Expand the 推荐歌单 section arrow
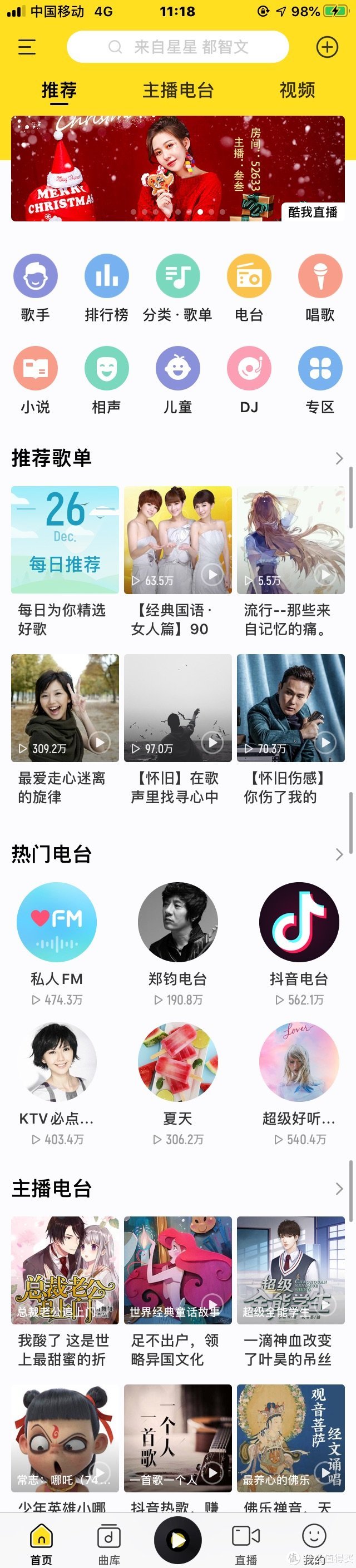This screenshot has width=356, height=1568. [x=339, y=458]
